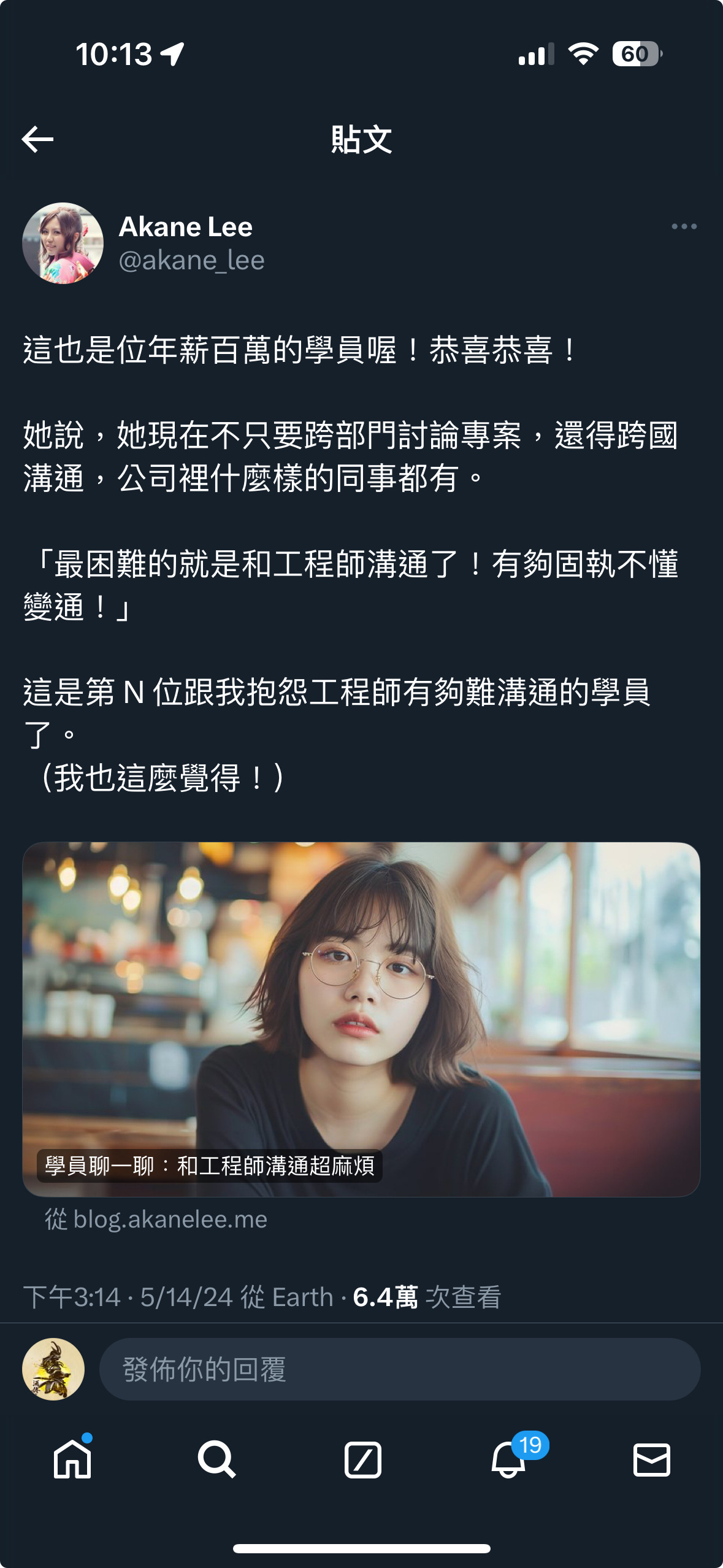The image size is (723, 1568).
Task: Open the blog.akanelee.me link card
Action: pos(361,1020)
